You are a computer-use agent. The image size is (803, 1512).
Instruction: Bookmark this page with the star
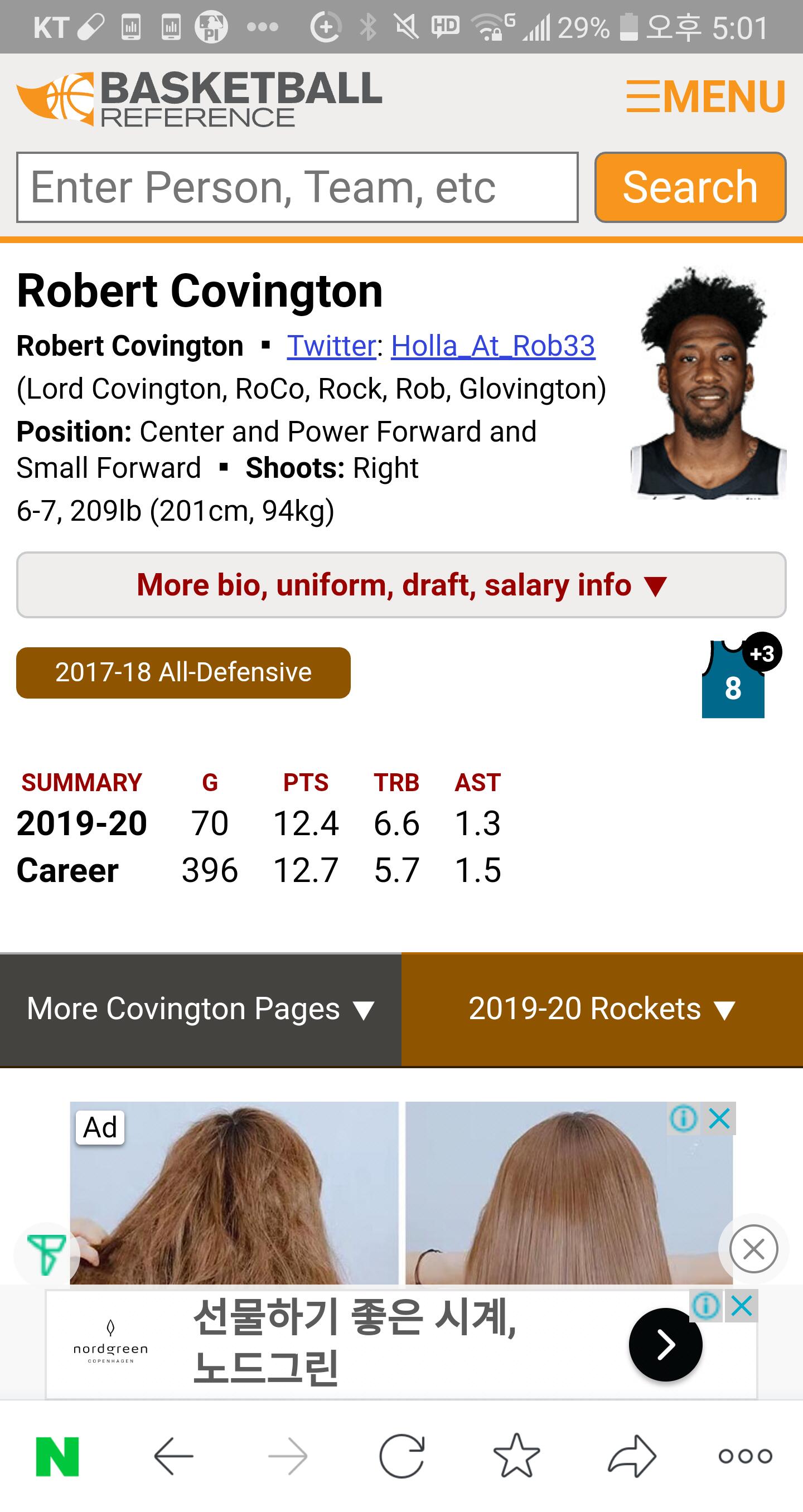516,1456
